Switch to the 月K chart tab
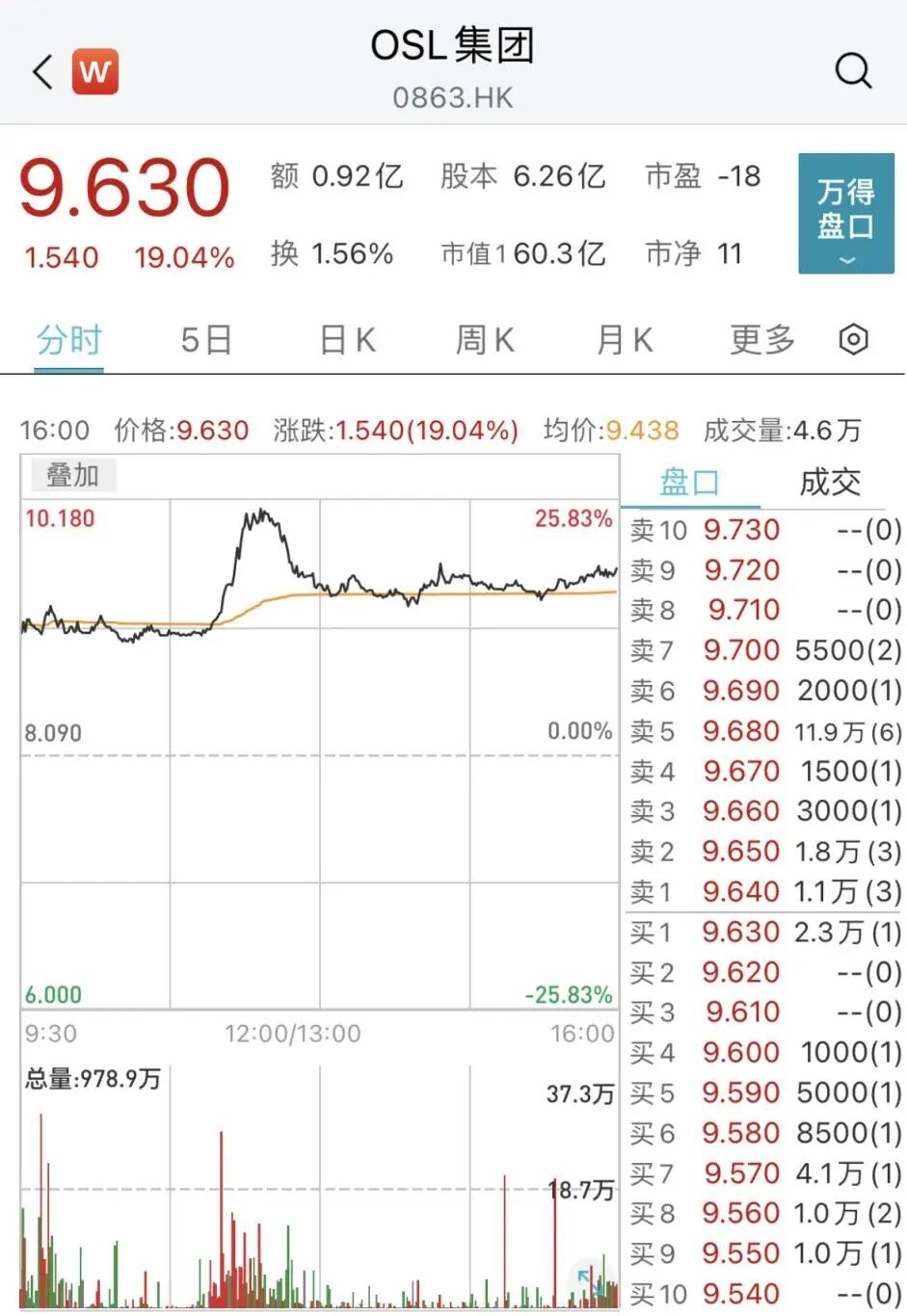 click(x=625, y=340)
